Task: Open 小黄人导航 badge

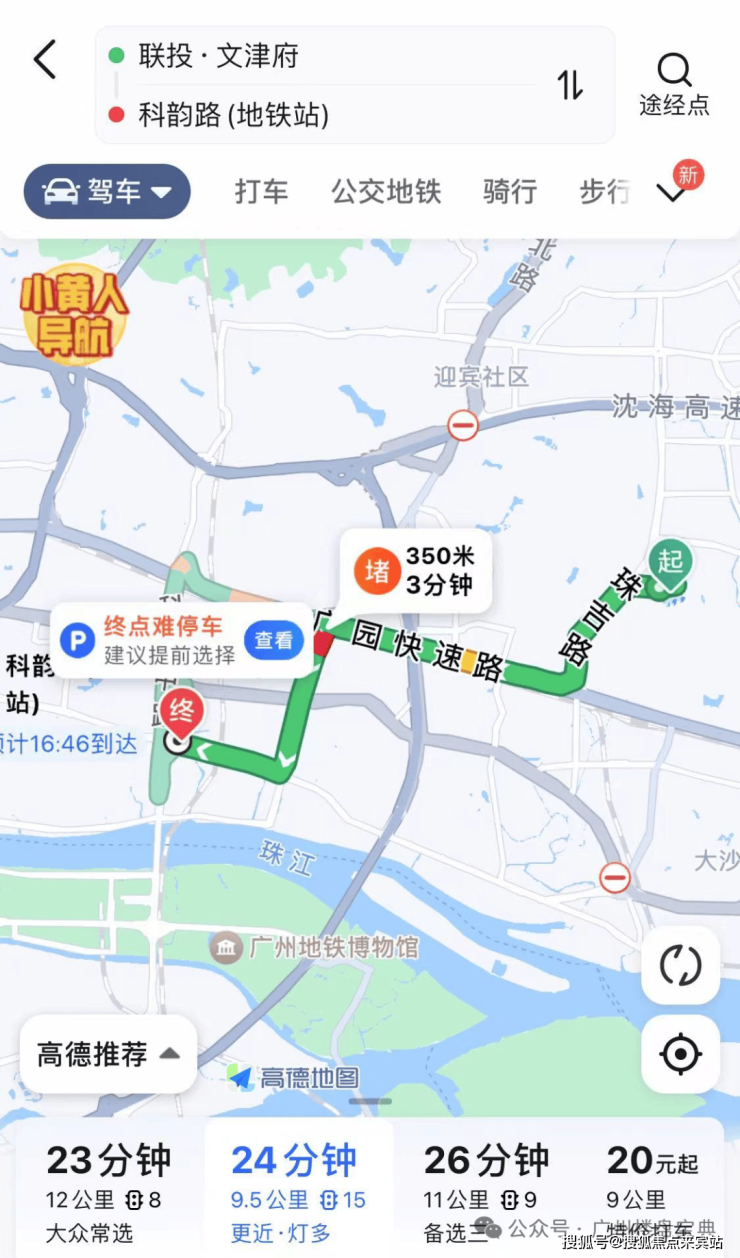Action: (x=74, y=312)
